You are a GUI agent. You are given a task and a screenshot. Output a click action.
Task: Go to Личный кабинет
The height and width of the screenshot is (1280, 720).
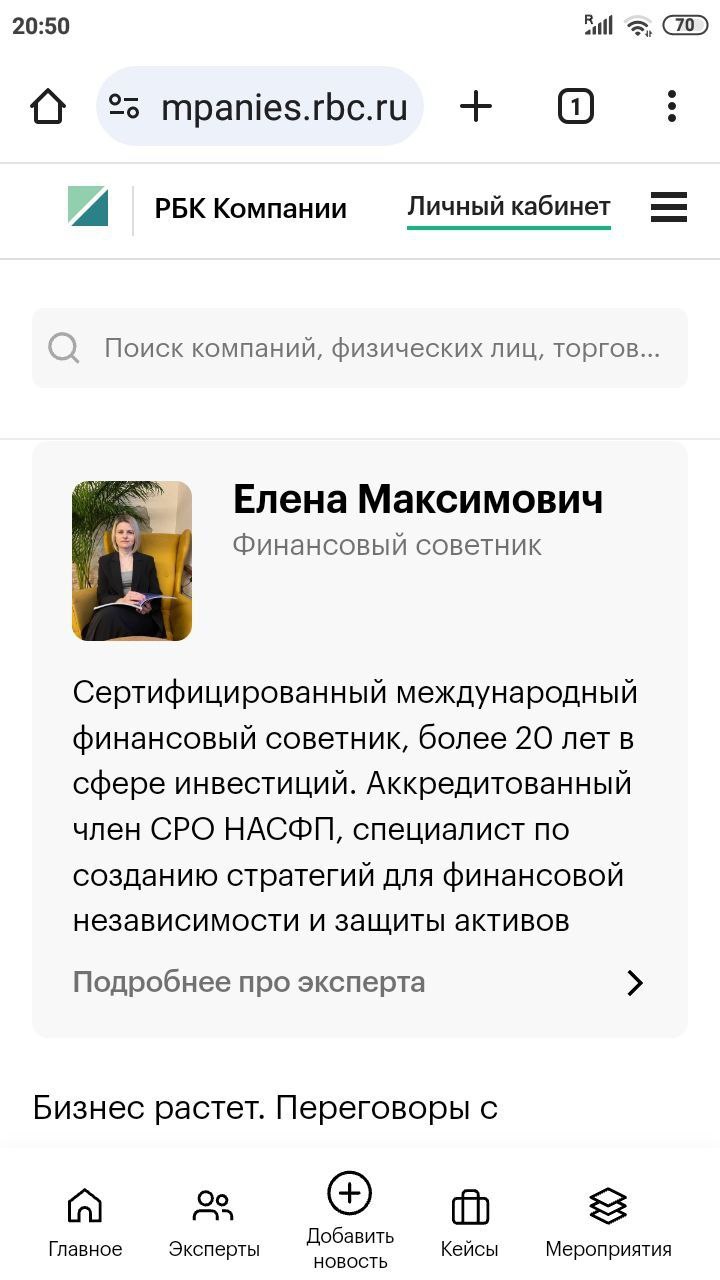click(508, 207)
